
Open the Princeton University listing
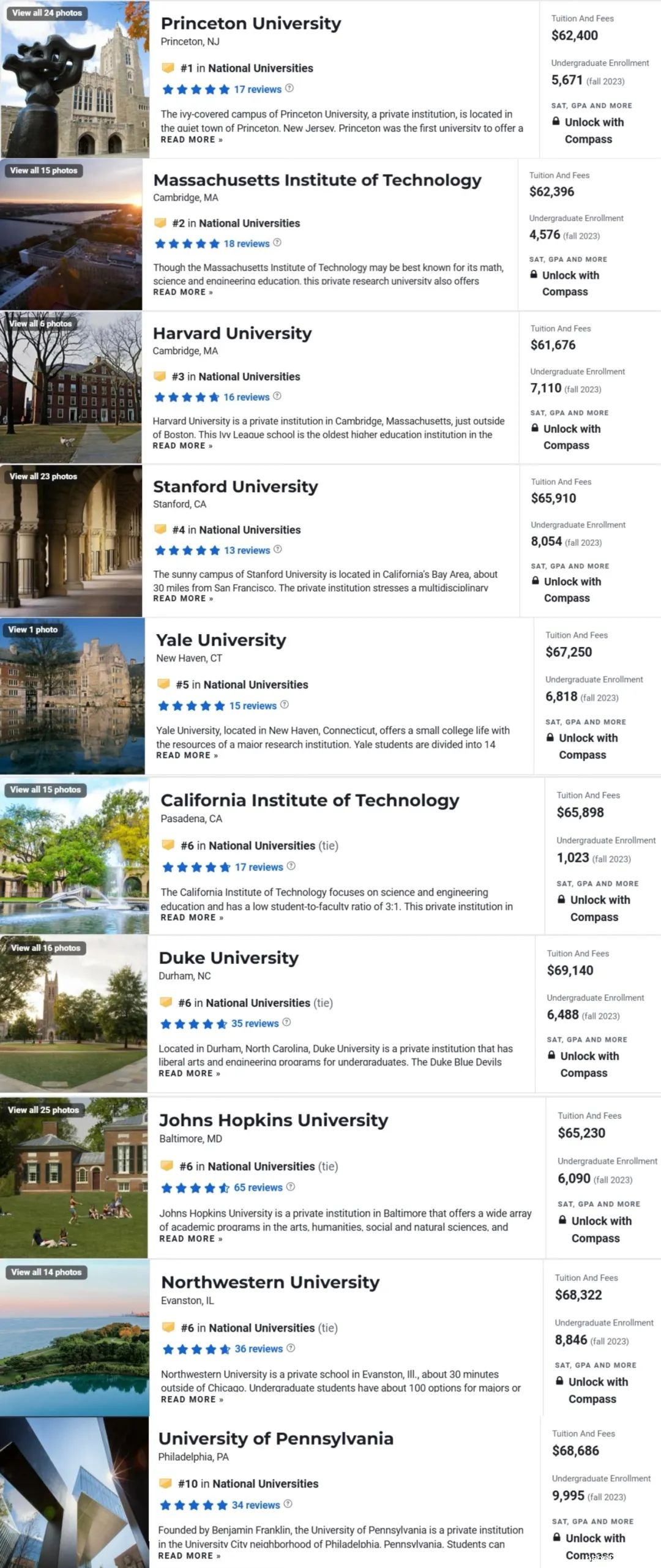click(251, 24)
